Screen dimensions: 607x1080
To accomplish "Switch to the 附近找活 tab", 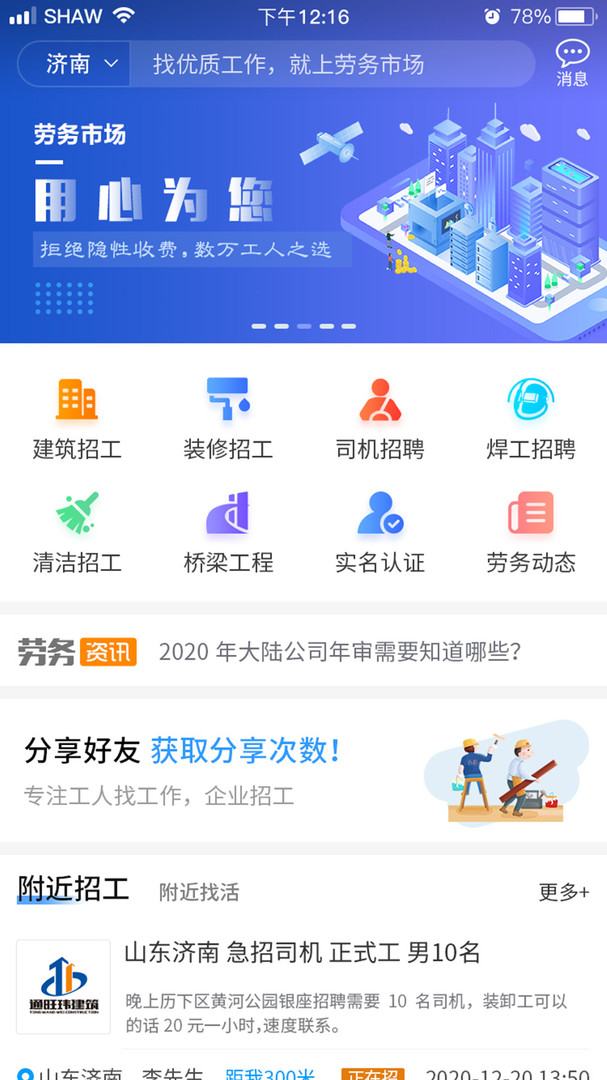I will pyautogui.click(x=199, y=892).
